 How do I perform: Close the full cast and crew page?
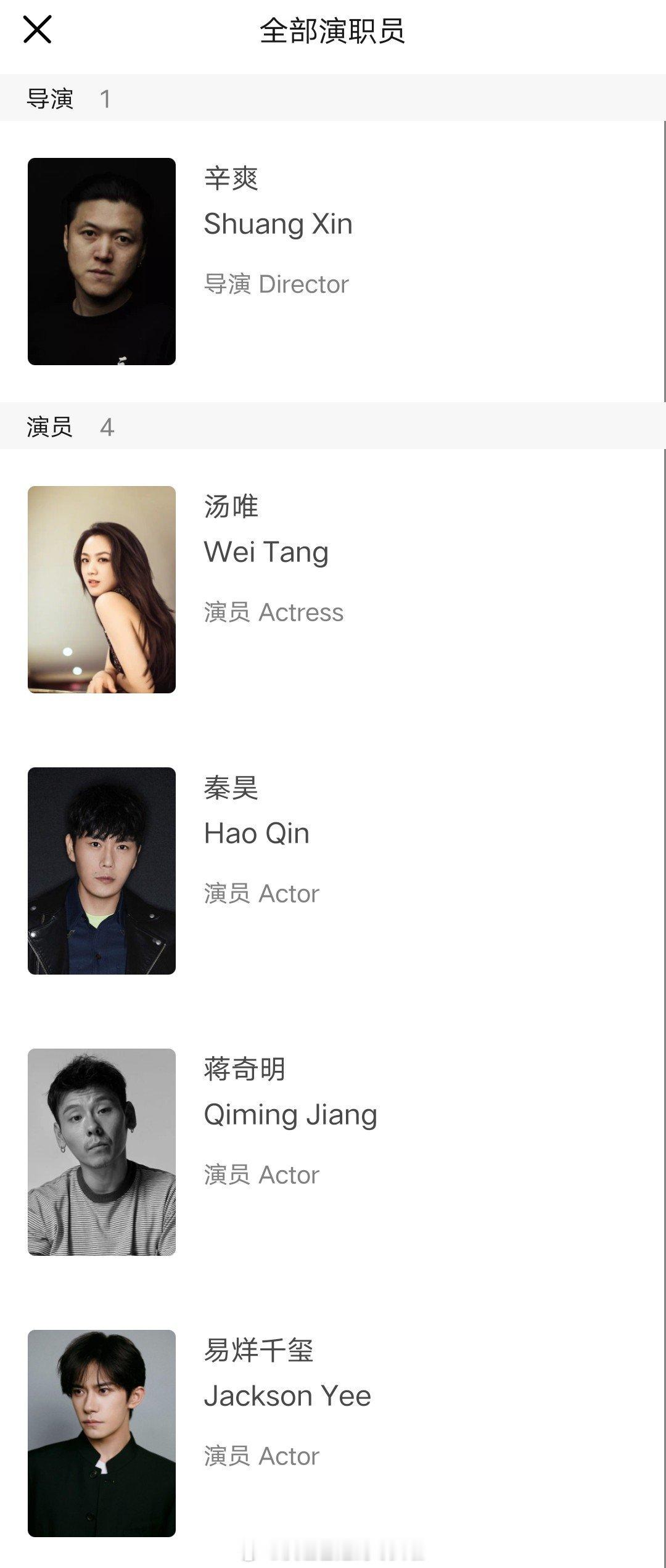(37, 30)
